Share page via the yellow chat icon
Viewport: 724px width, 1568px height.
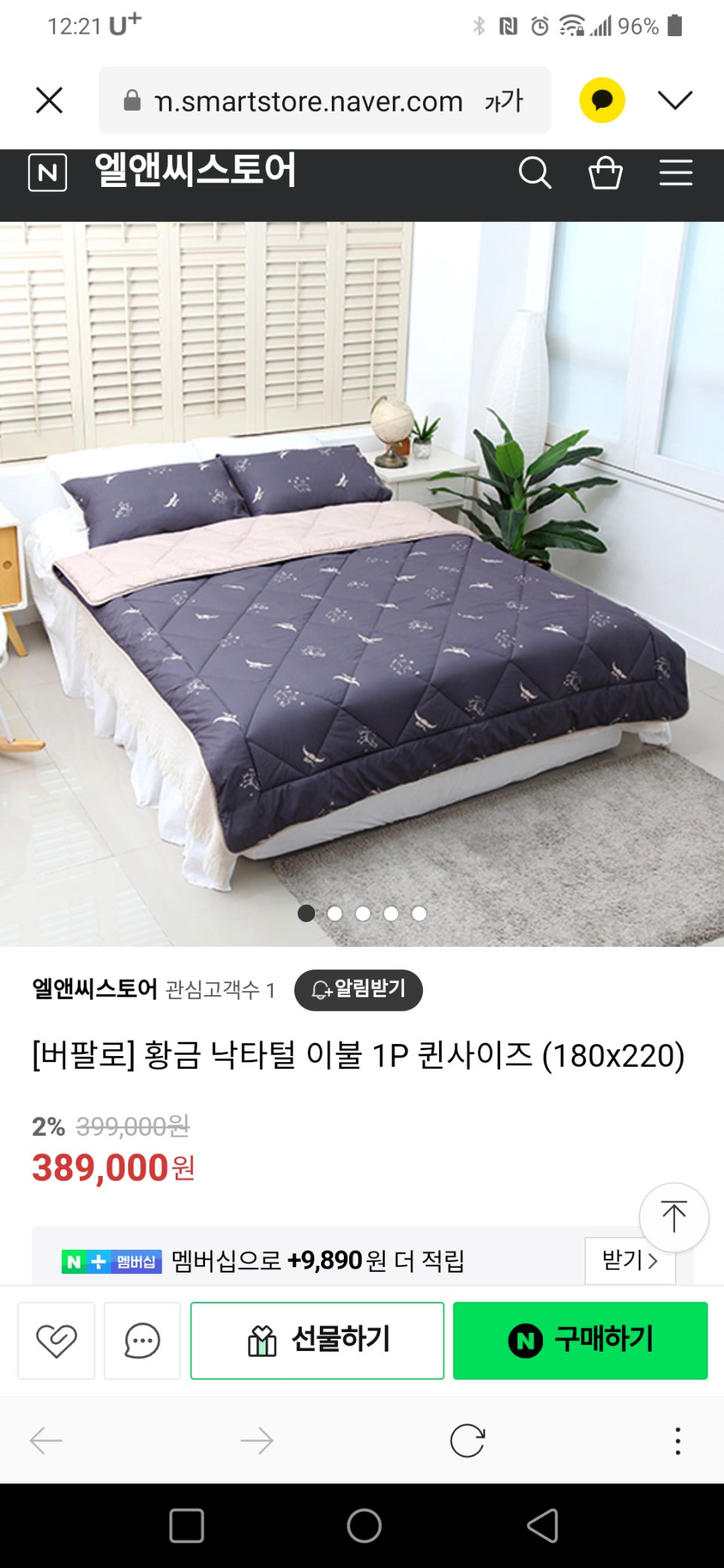pyautogui.click(x=602, y=100)
